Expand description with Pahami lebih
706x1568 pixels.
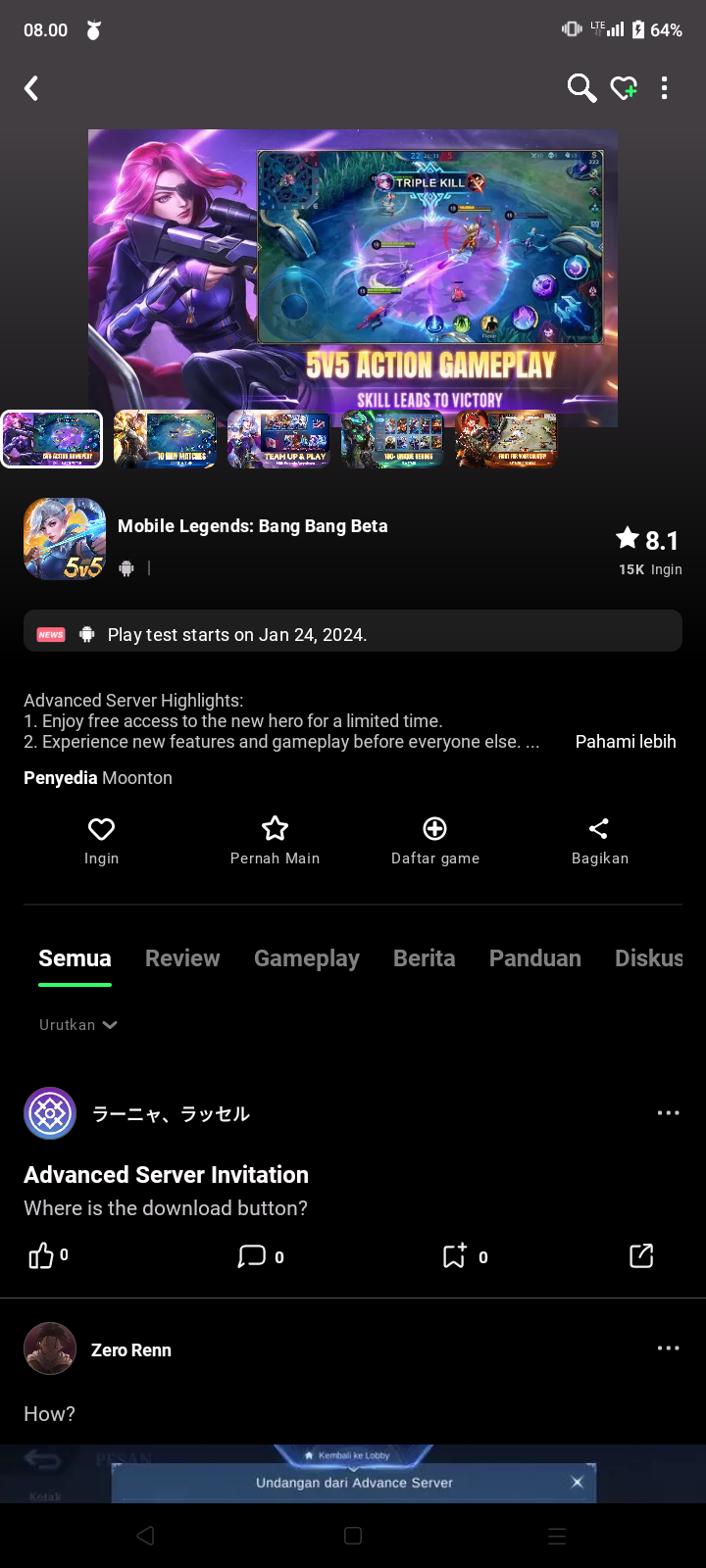[x=625, y=742]
